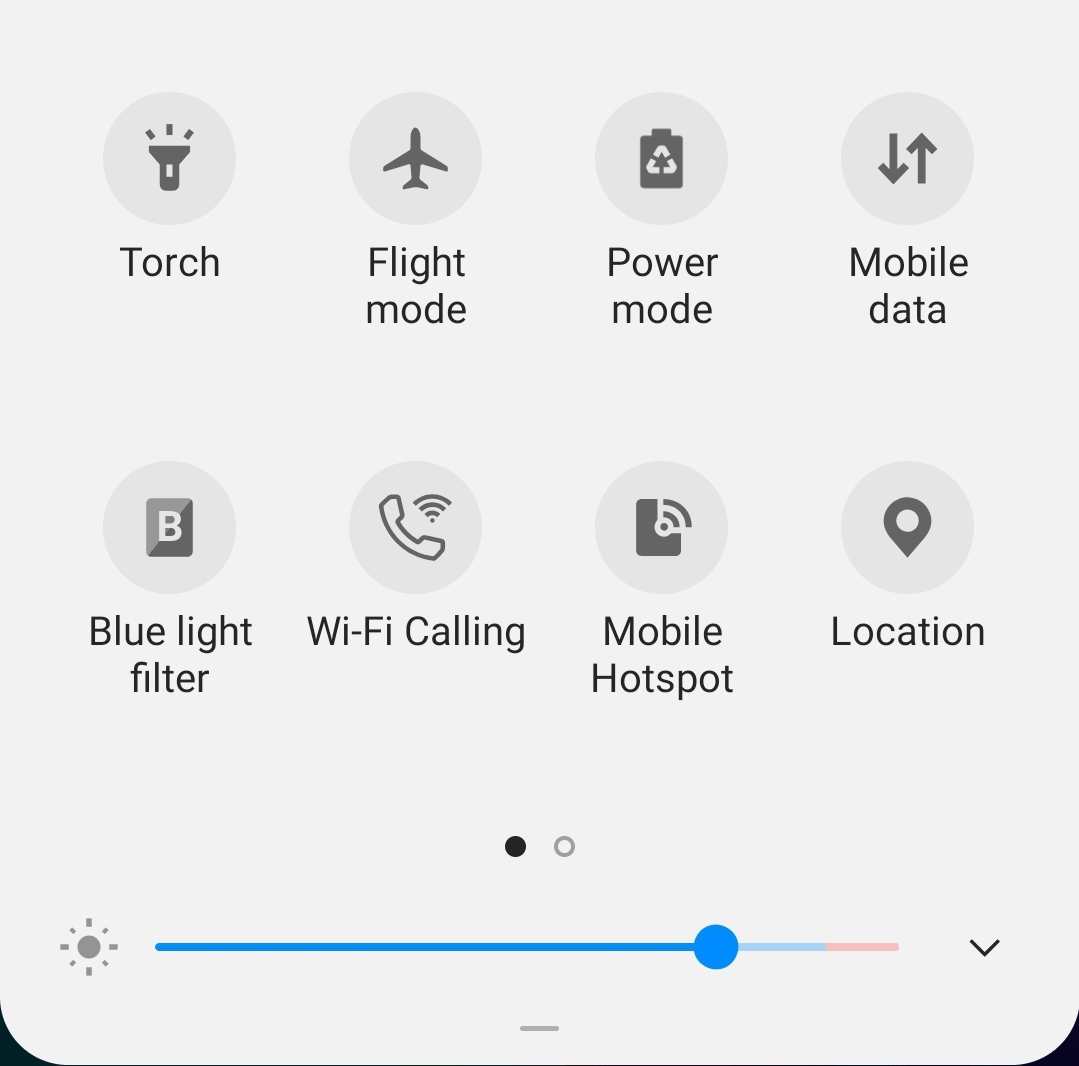The width and height of the screenshot is (1079, 1066).
Task: Toggle Mobile data
Action: click(907, 159)
